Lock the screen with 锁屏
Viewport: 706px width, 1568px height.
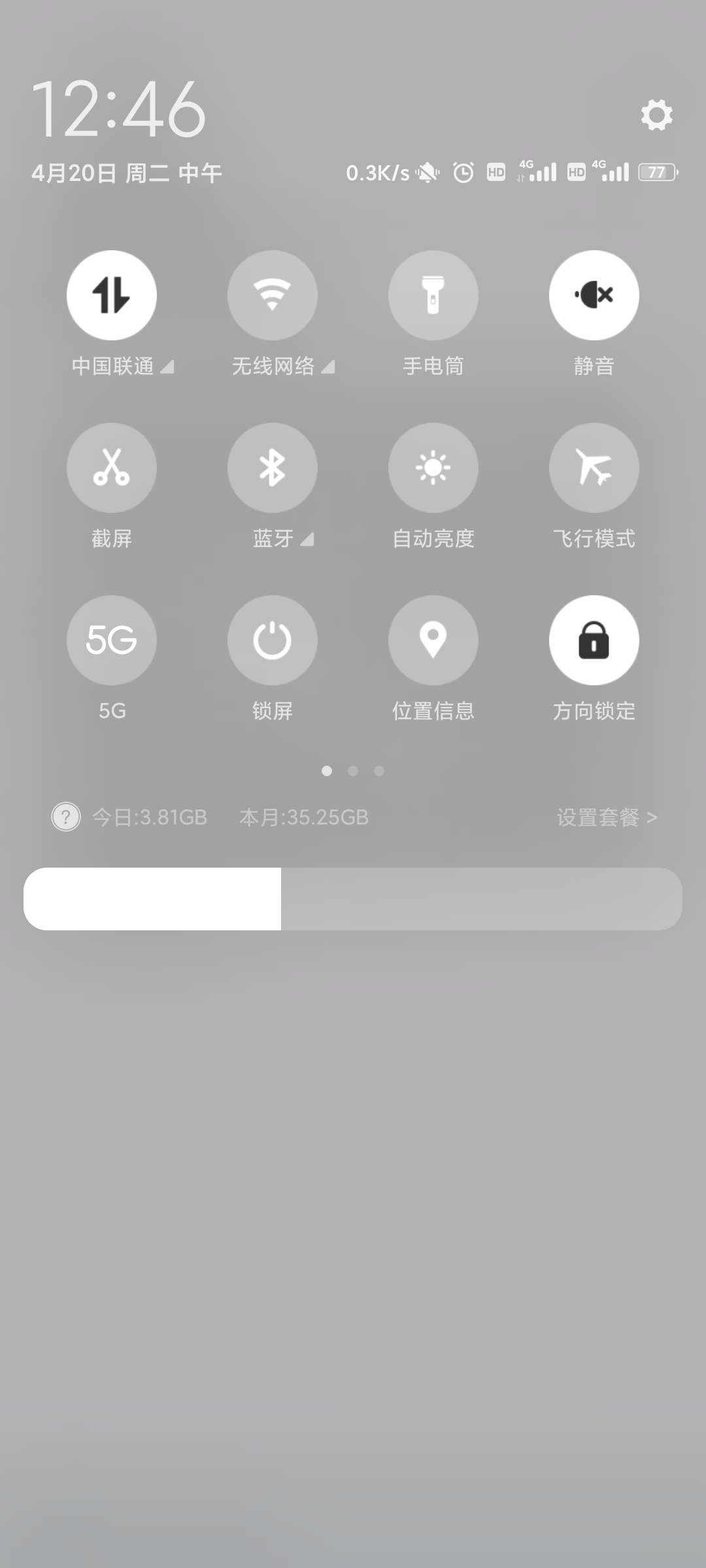(273, 640)
